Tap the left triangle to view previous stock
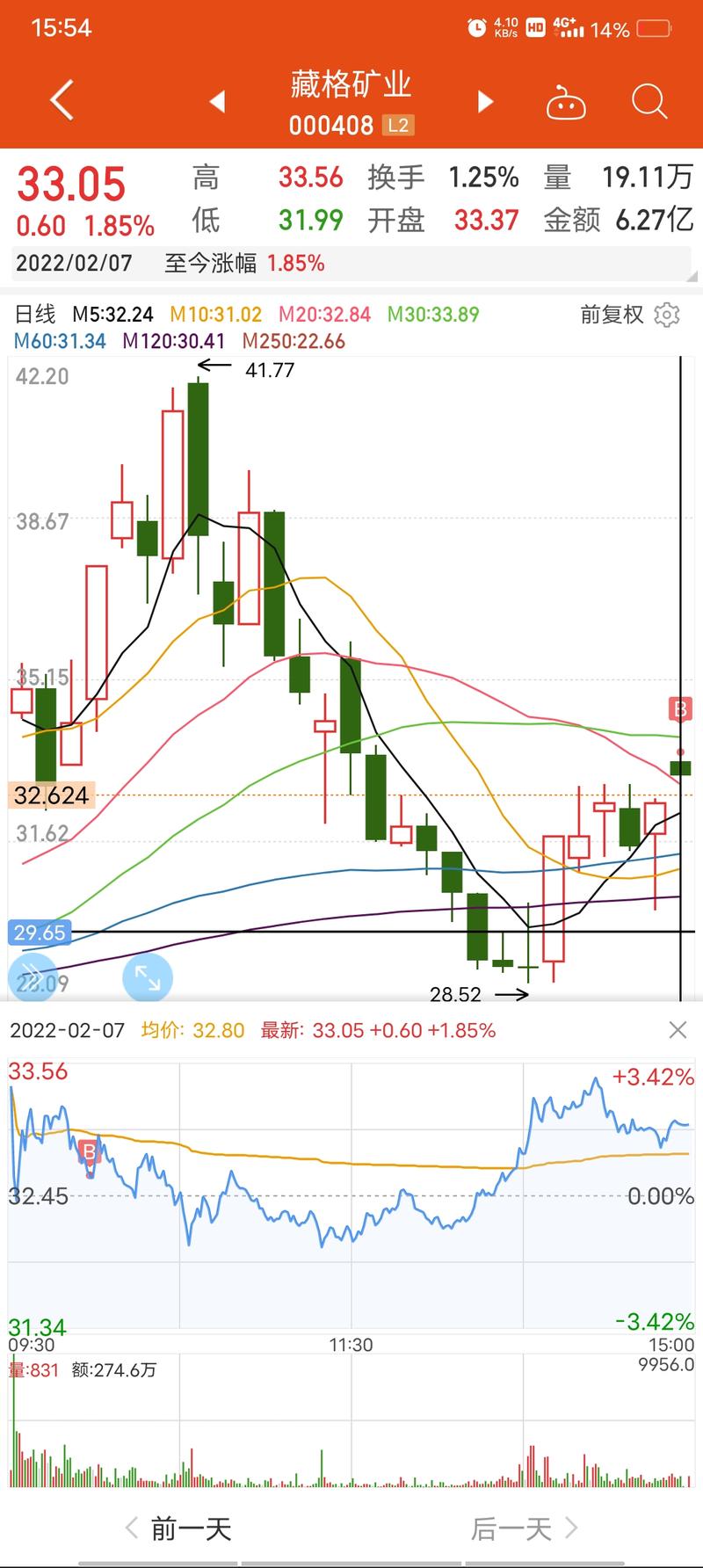The height and width of the screenshot is (1568, 703). pos(218,101)
